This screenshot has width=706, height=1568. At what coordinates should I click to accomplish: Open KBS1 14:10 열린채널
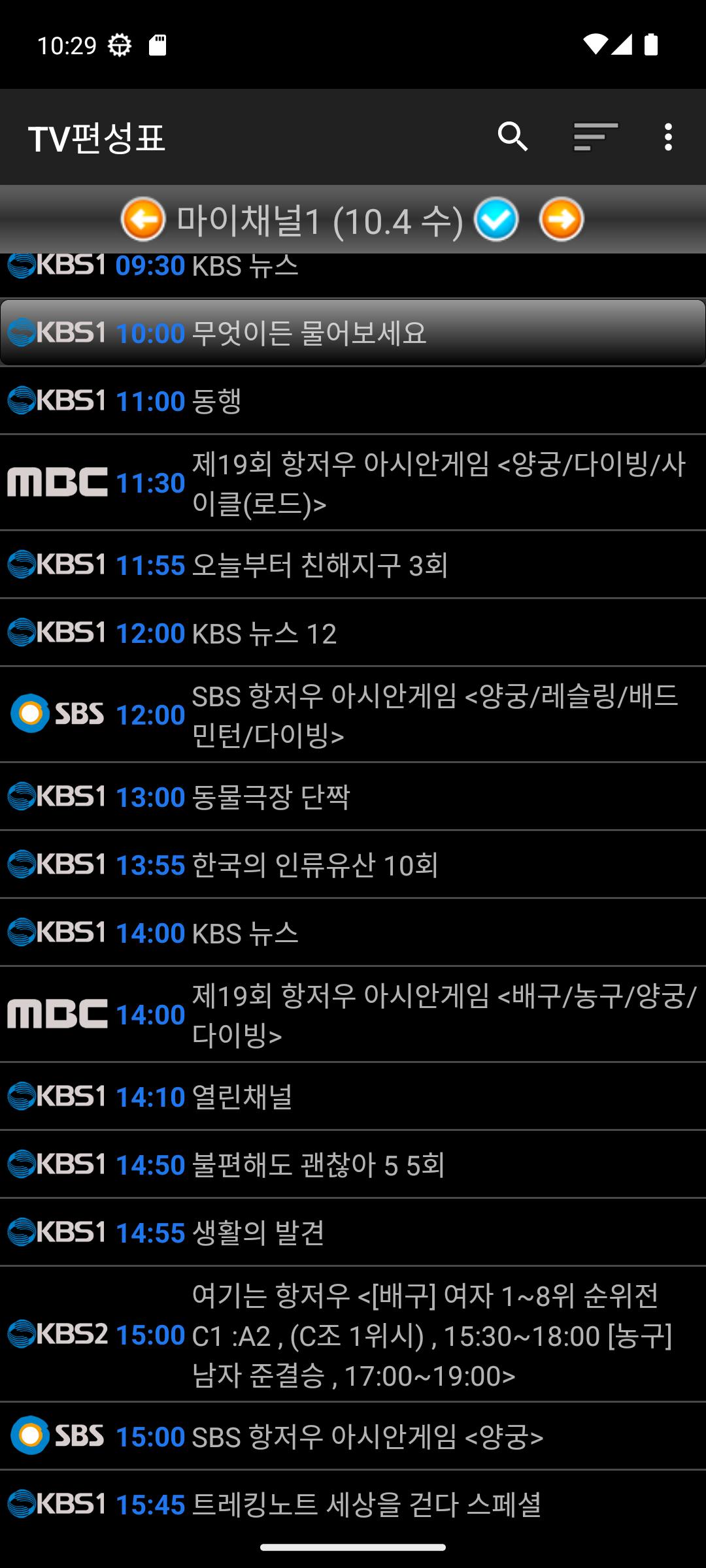click(x=353, y=1096)
